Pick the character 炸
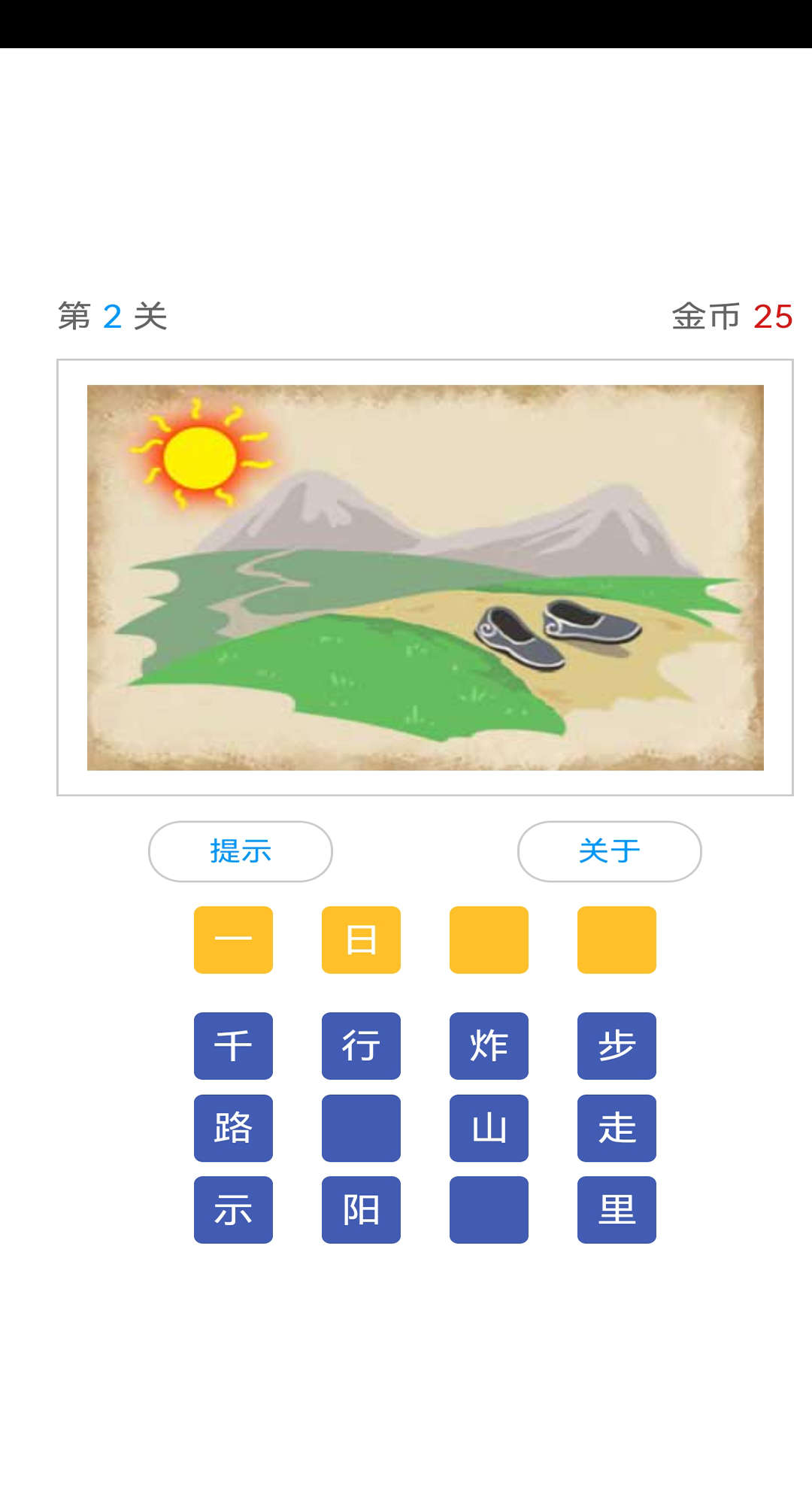The width and height of the screenshot is (812, 1504). click(489, 1046)
